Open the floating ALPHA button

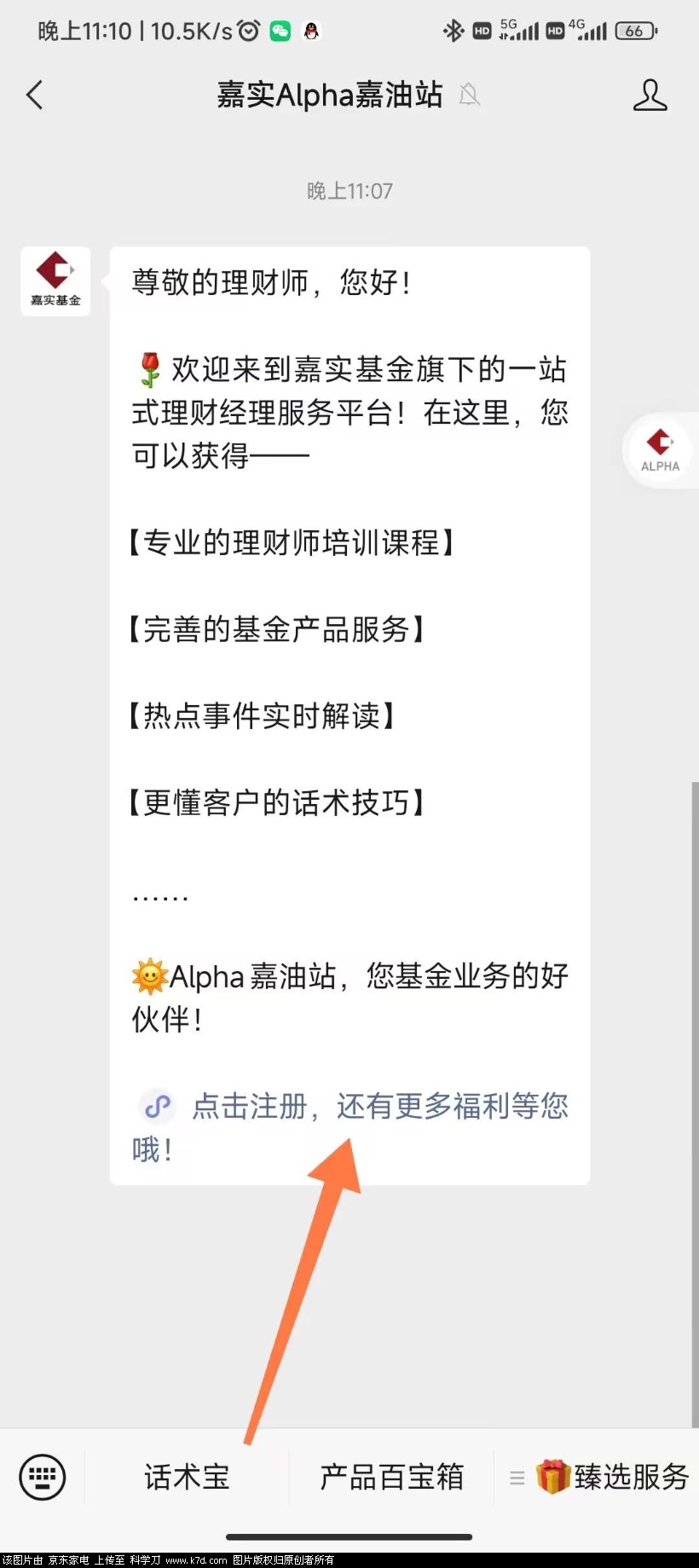[660, 450]
